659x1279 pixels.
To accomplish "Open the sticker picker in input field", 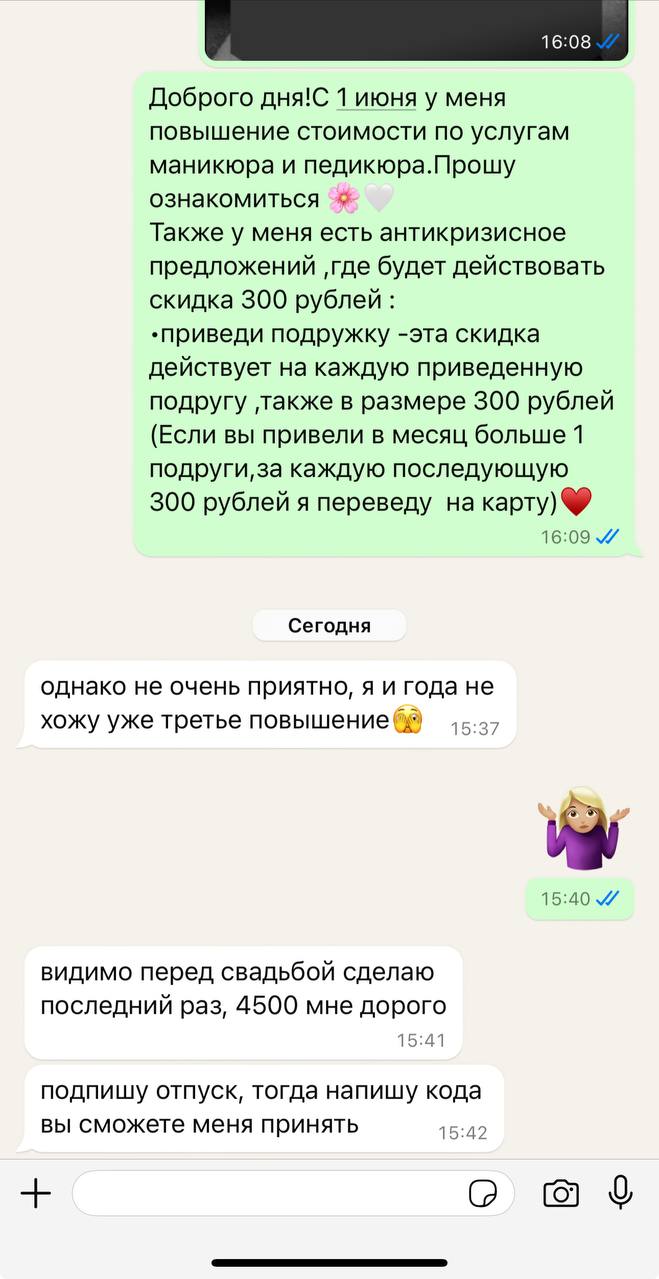I will point(484,1193).
